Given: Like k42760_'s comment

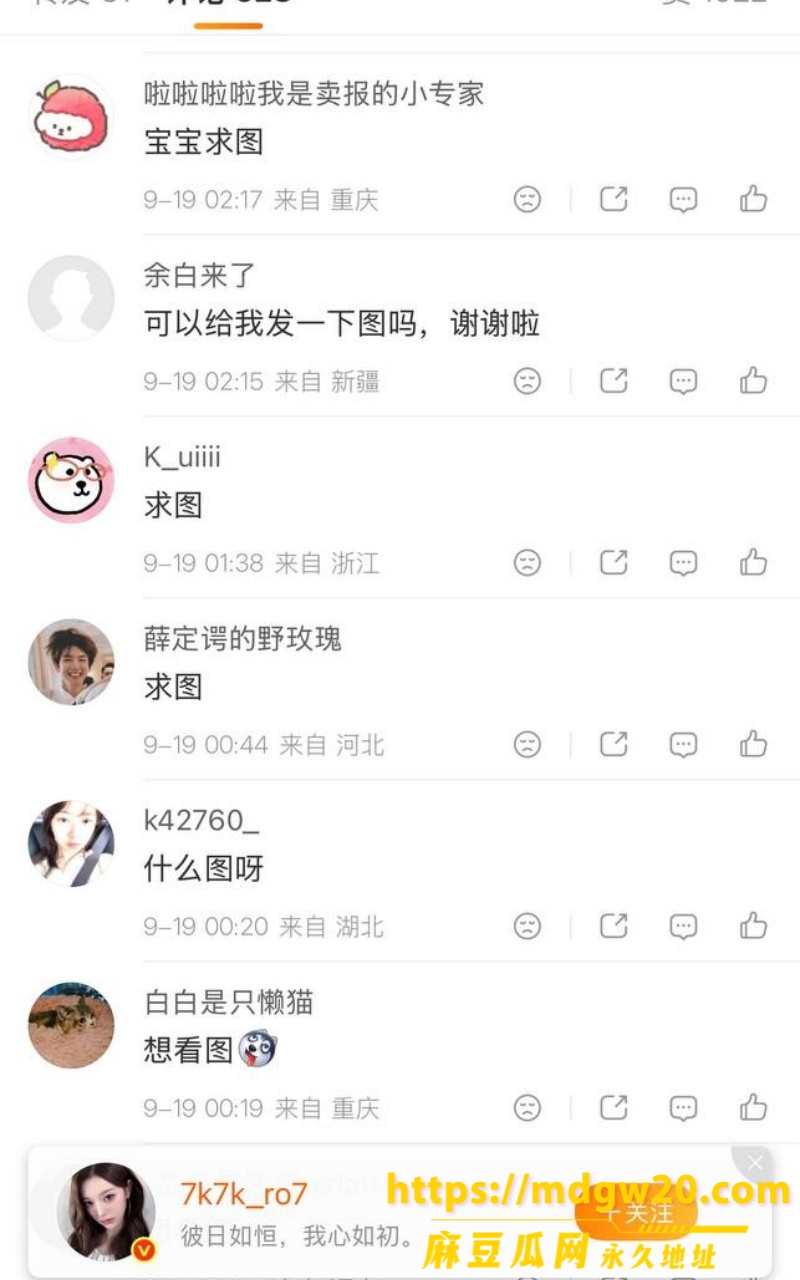Looking at the screenshot, I should pos(753,926).
